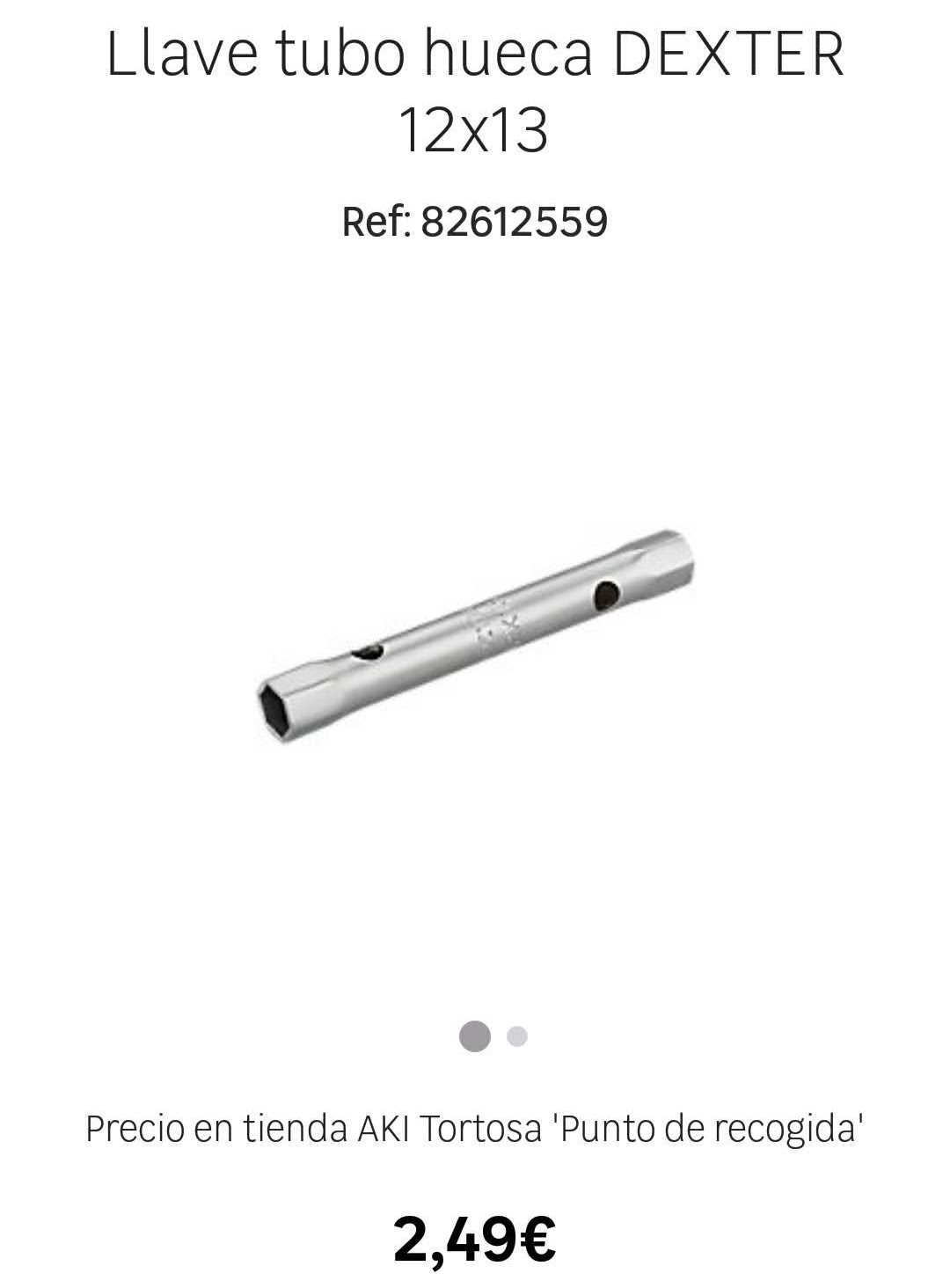The width and height of the screenshot is (950, 1288).
Task: Jump to the second product image dot
Action: click(x=517, y=1036)
